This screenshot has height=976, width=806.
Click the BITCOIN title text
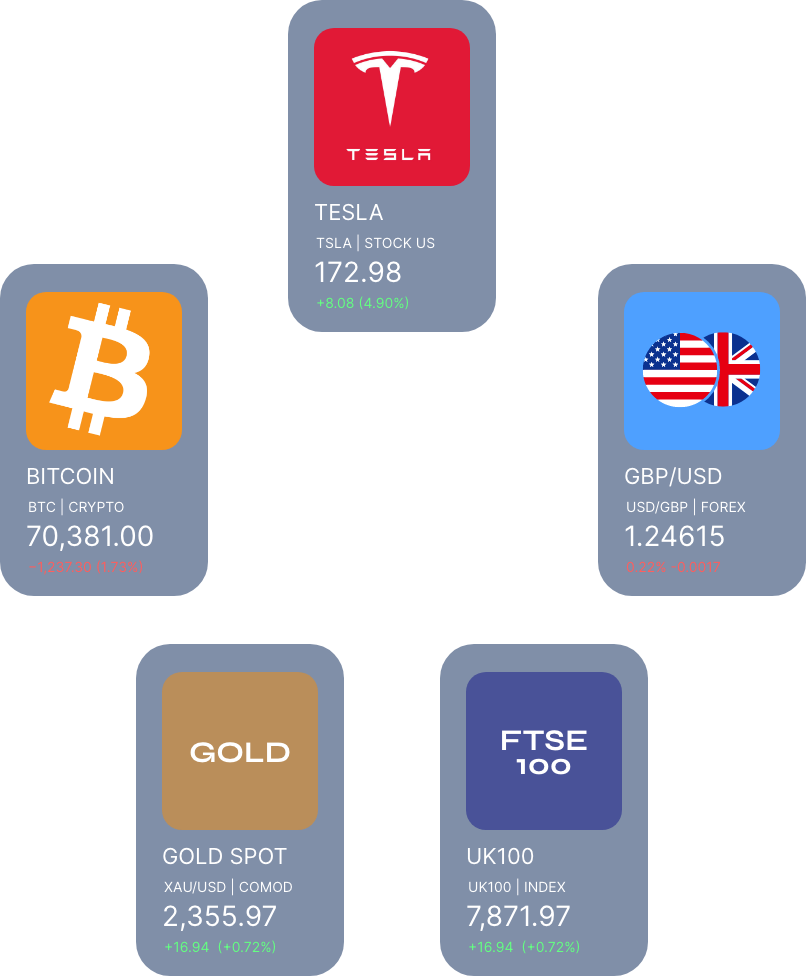point(70,477)
